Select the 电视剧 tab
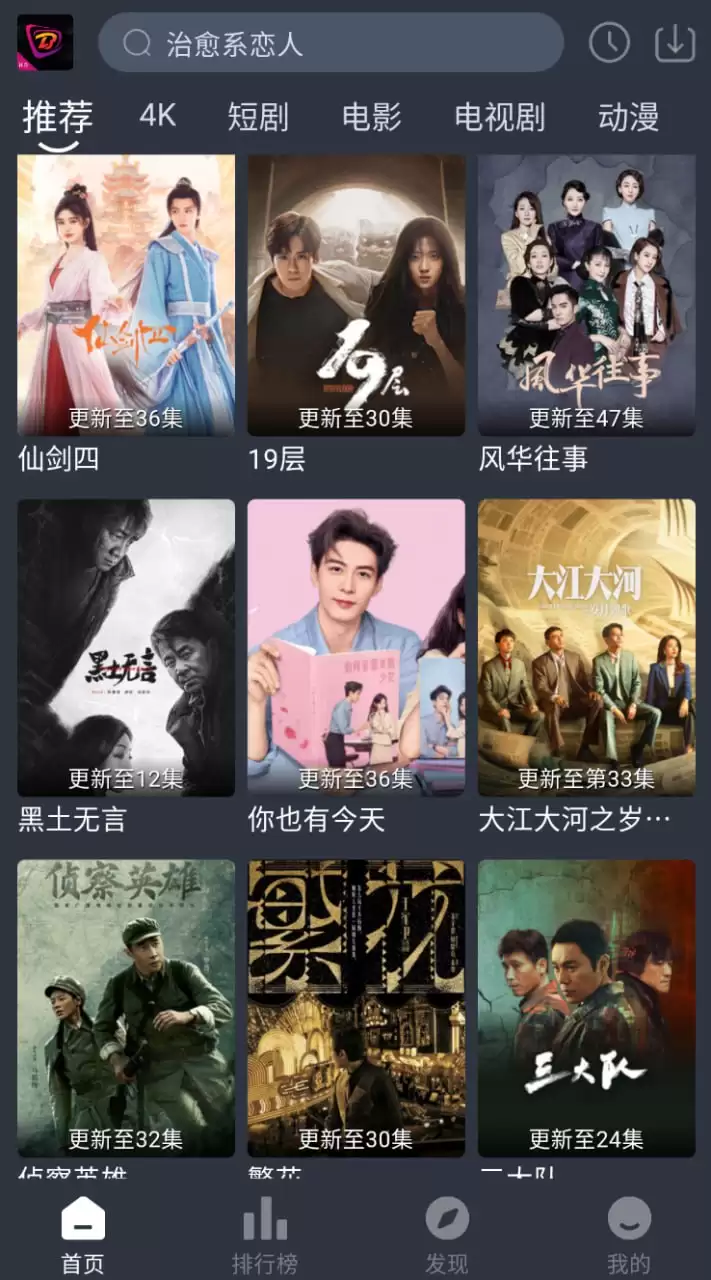711x1280 pixels. 499,117
